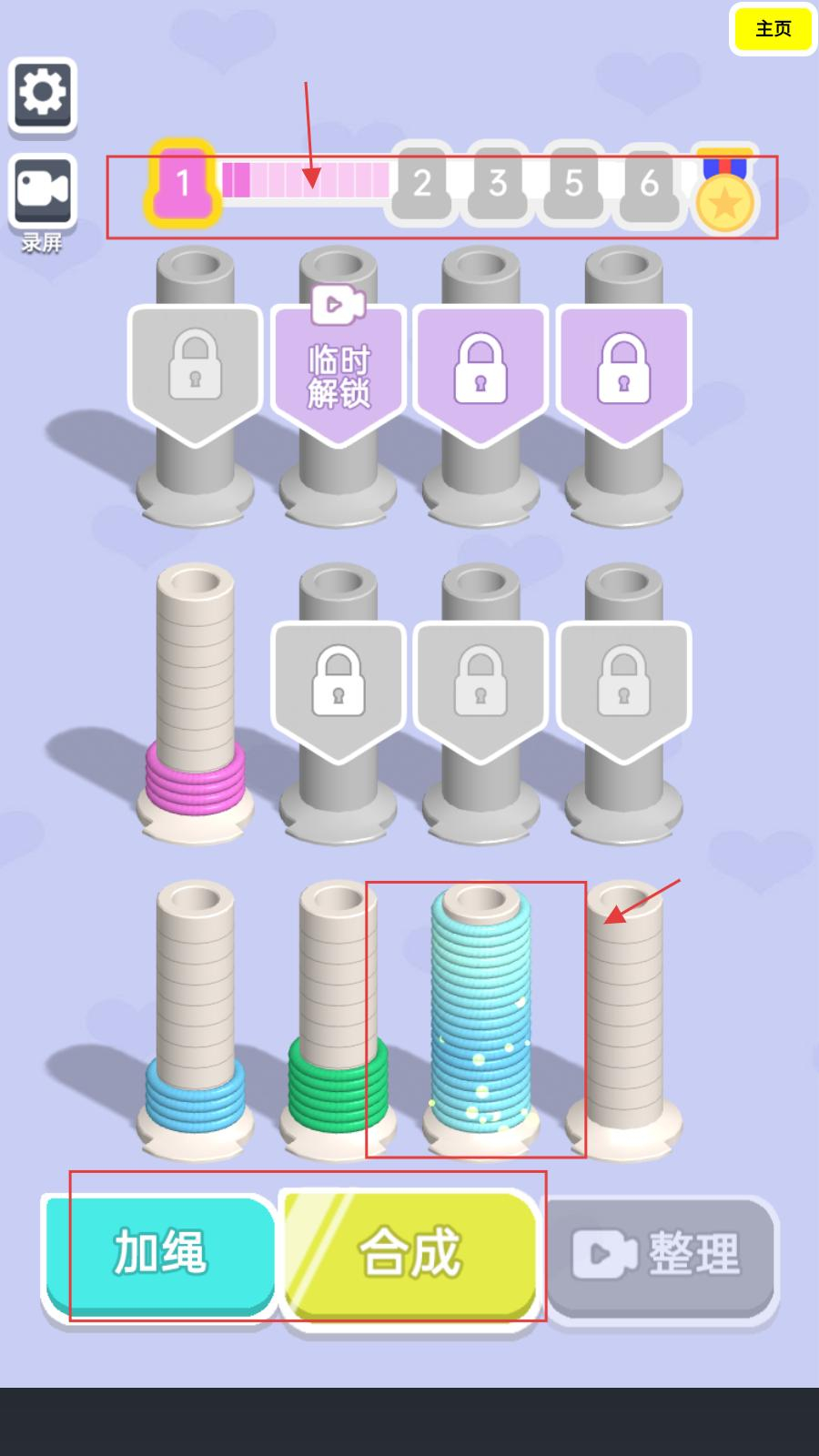819x1456 pixels.
Task: Tap the yellow 合成 merge button
Action: [410, 1253]
